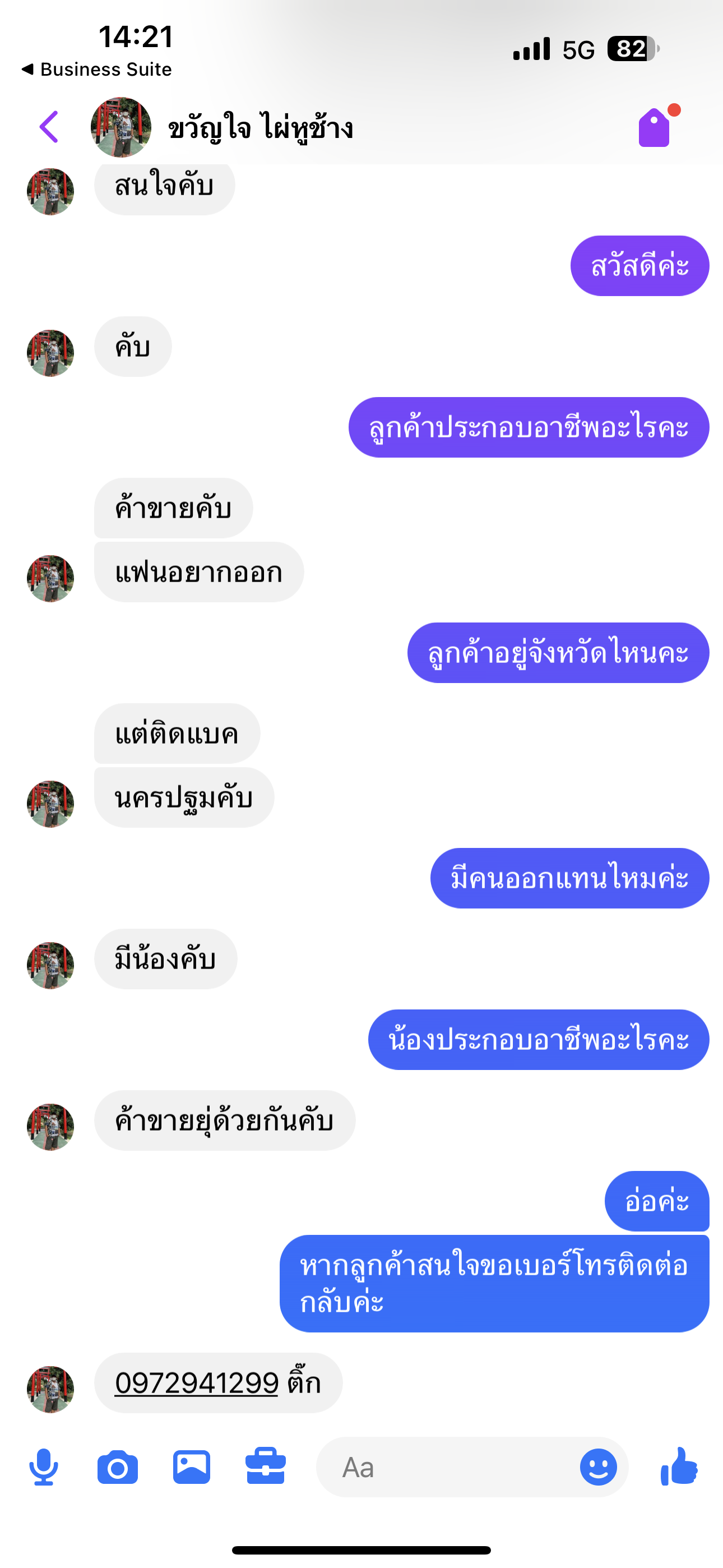Open ขวัญใจ ไผ่หูช้าง's profile header

260,128
